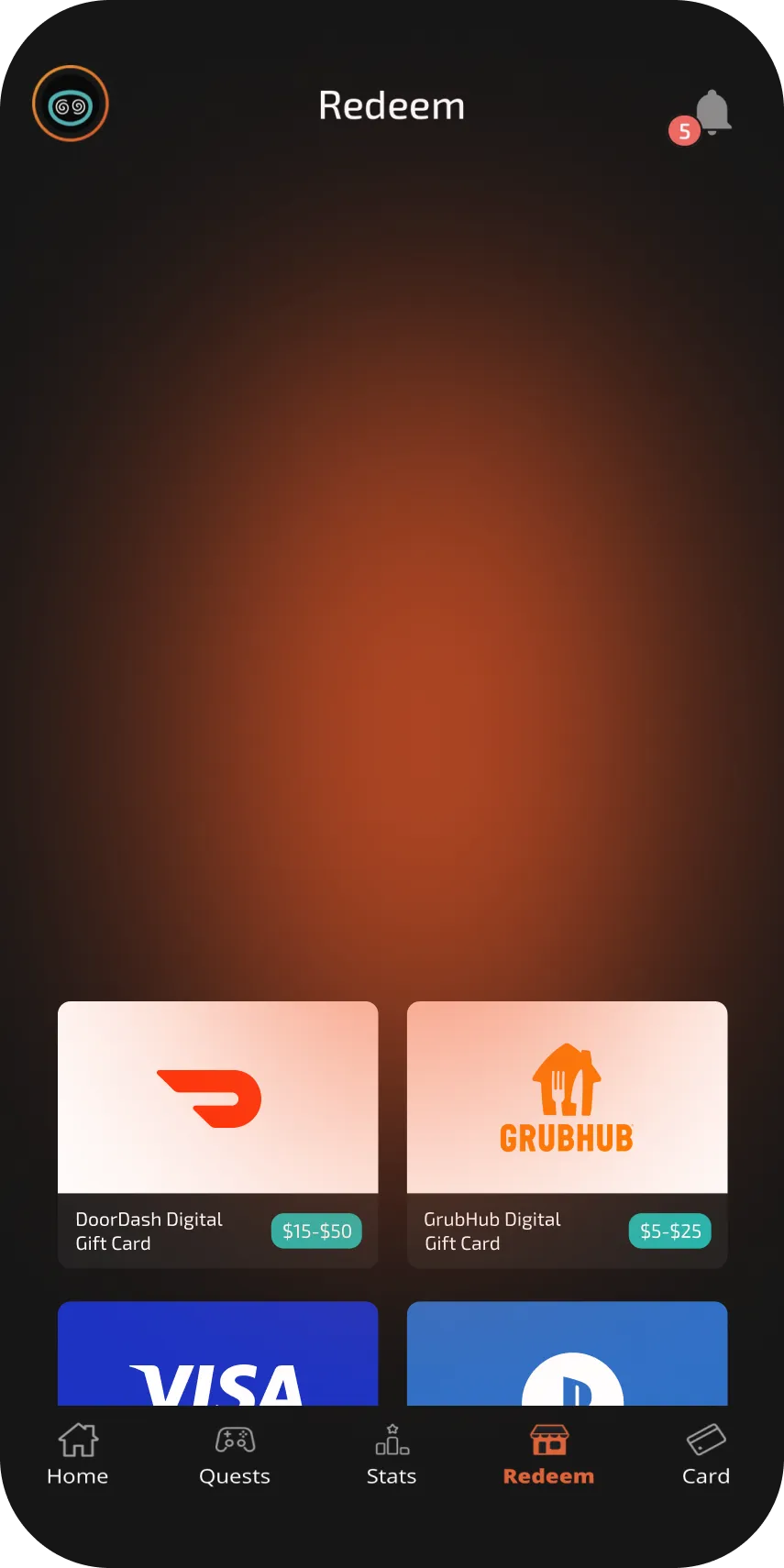Tap the Redeem tab
Screen dimensions: 784x1568
pos(548,1454)
